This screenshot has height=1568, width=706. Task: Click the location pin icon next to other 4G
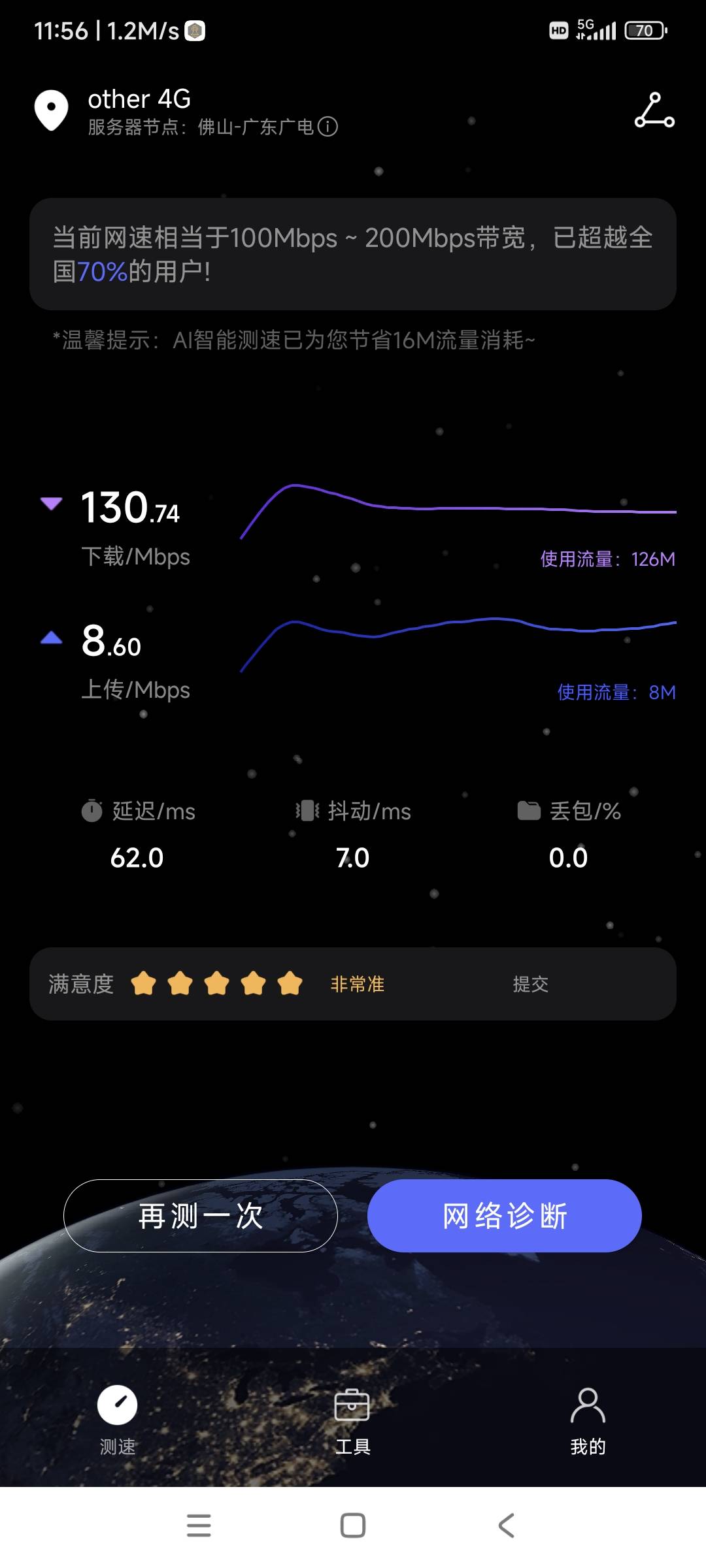(x=51, y=109)
